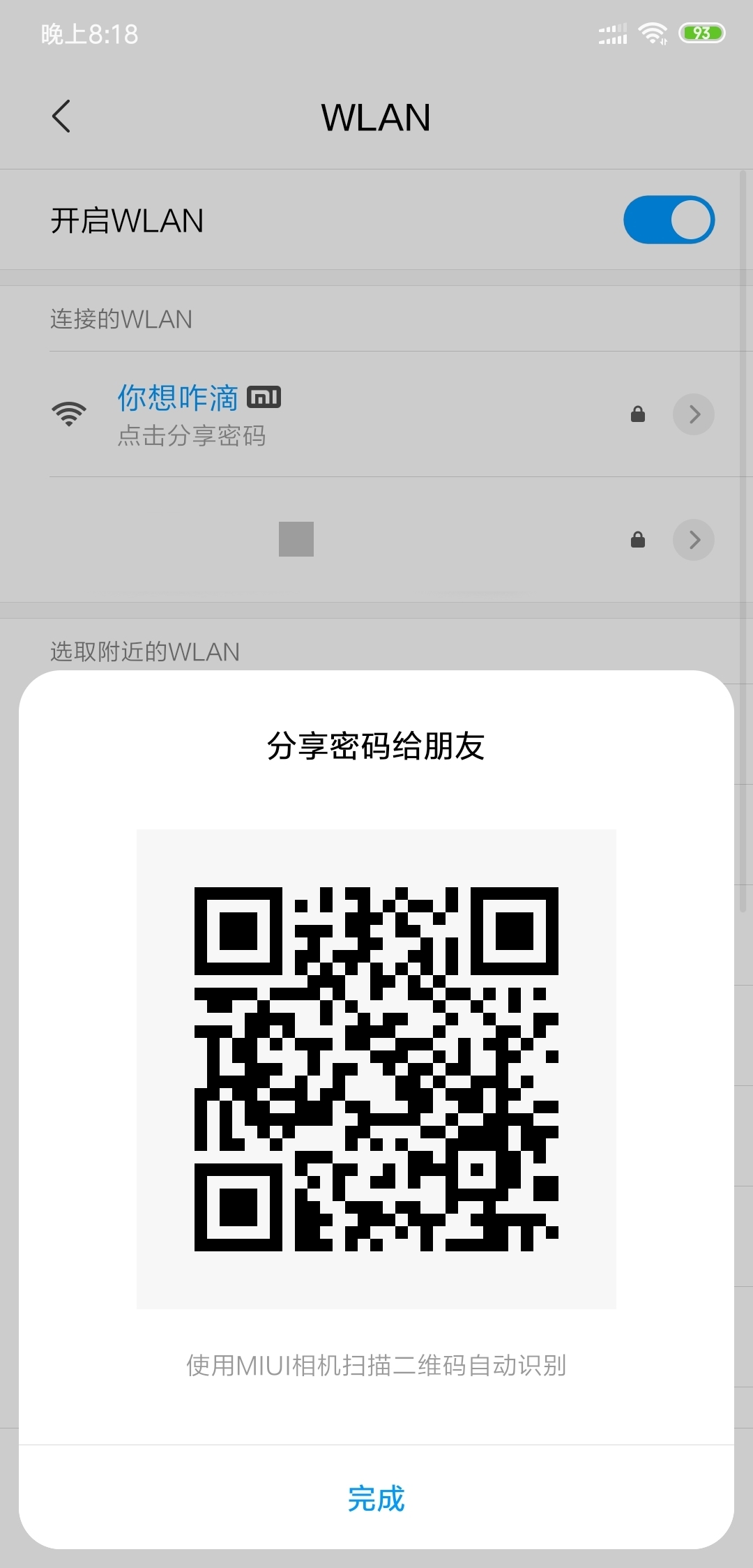Tap the right chevron on the connected network row
Image resolution: width=753 pixels, height=1568 pixels.
(694, 414)
